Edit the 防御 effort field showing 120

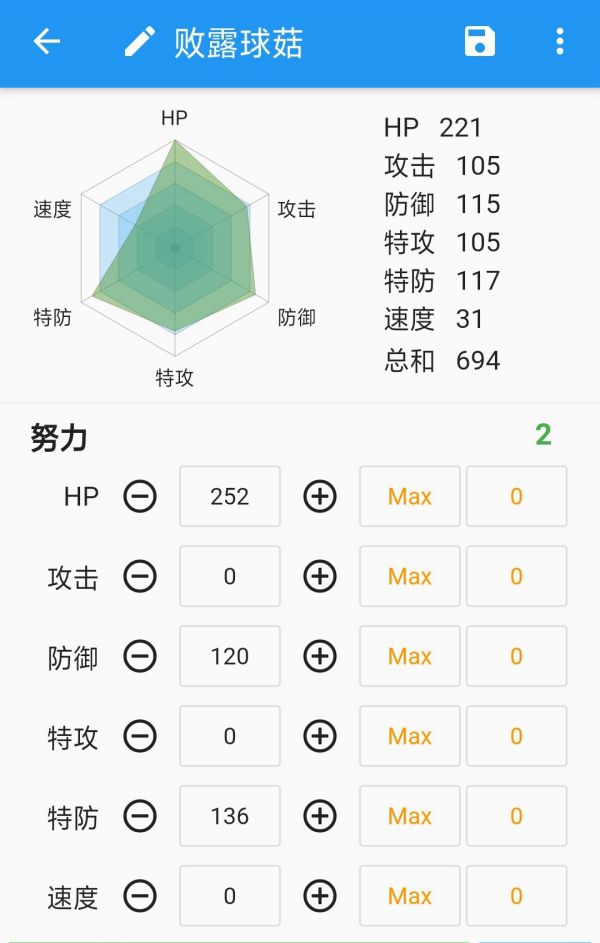[x=230, y=656]
